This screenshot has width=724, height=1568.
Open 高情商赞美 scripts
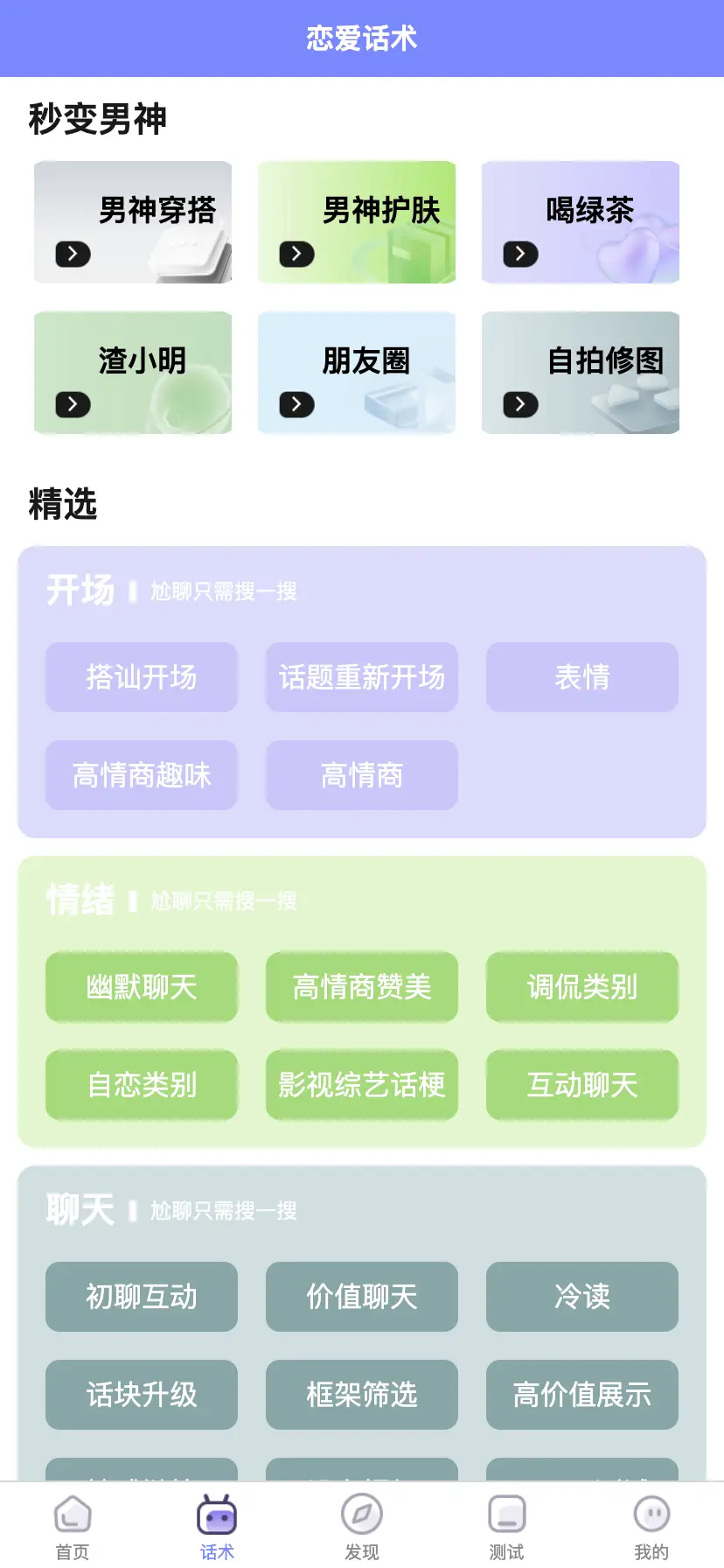pos(362,987)
